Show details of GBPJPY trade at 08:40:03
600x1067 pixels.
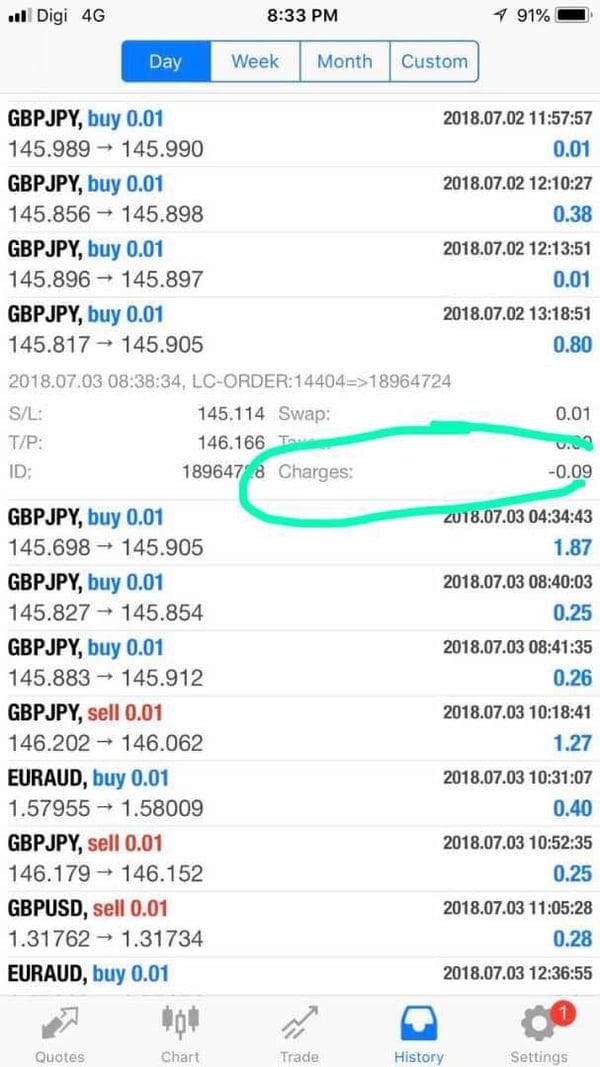[299, 597]
